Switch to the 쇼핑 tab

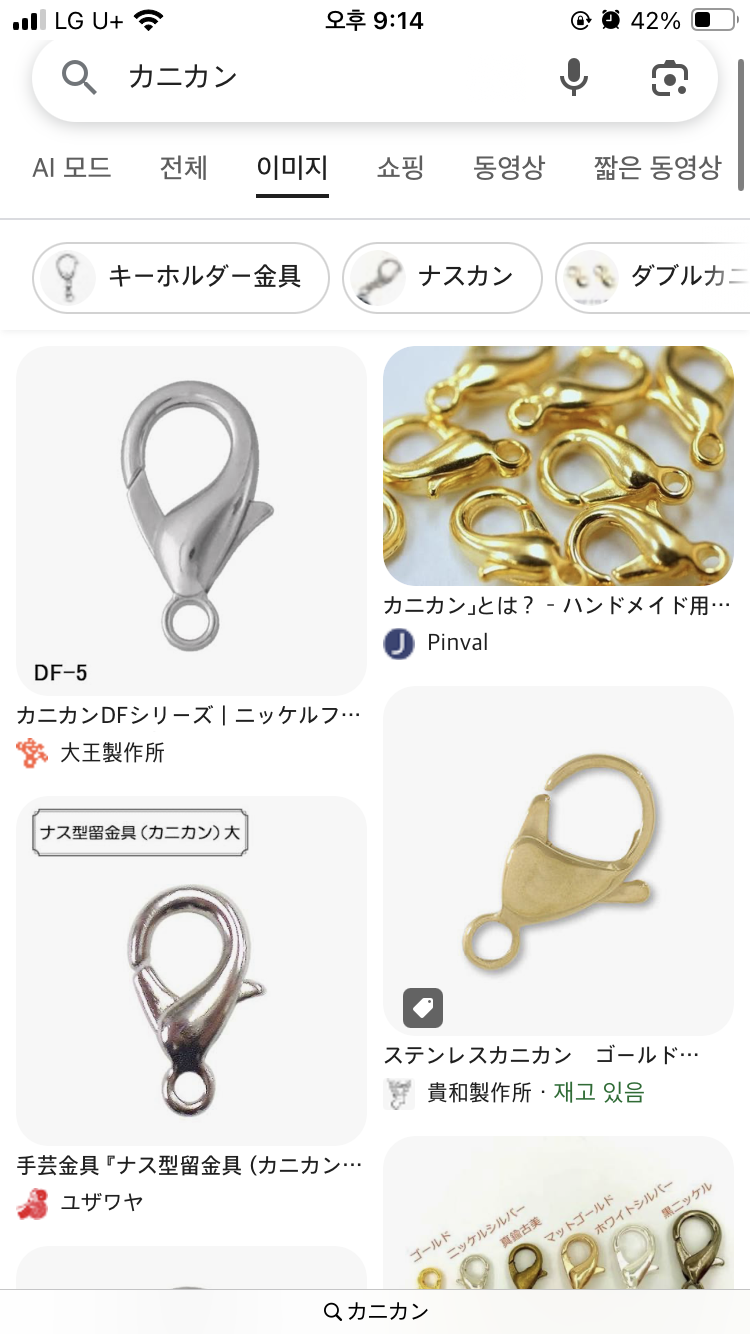click(400, 168)
